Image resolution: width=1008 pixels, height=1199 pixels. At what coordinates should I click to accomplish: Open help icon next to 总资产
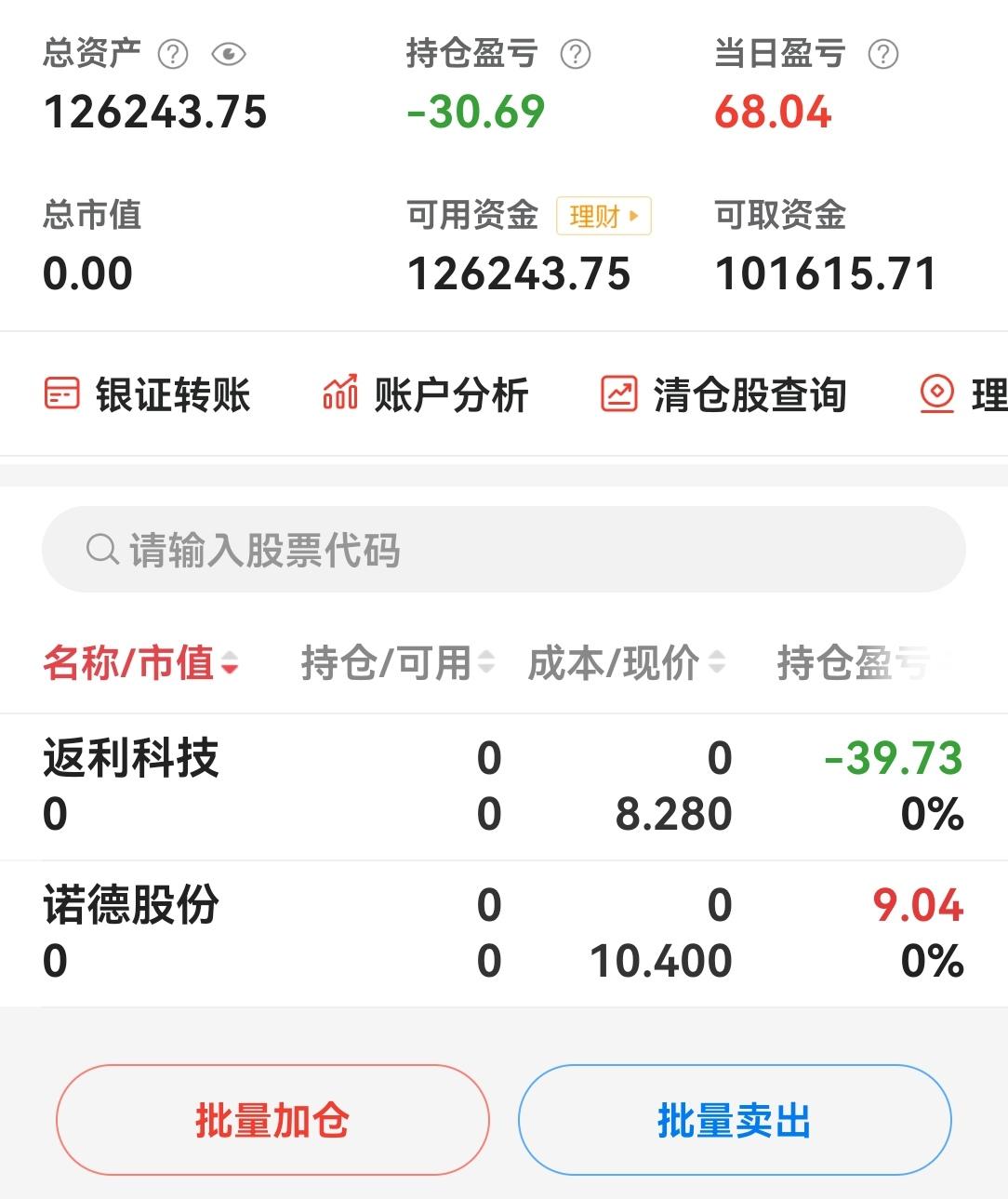pyautogui.click(x=173, y=55)
